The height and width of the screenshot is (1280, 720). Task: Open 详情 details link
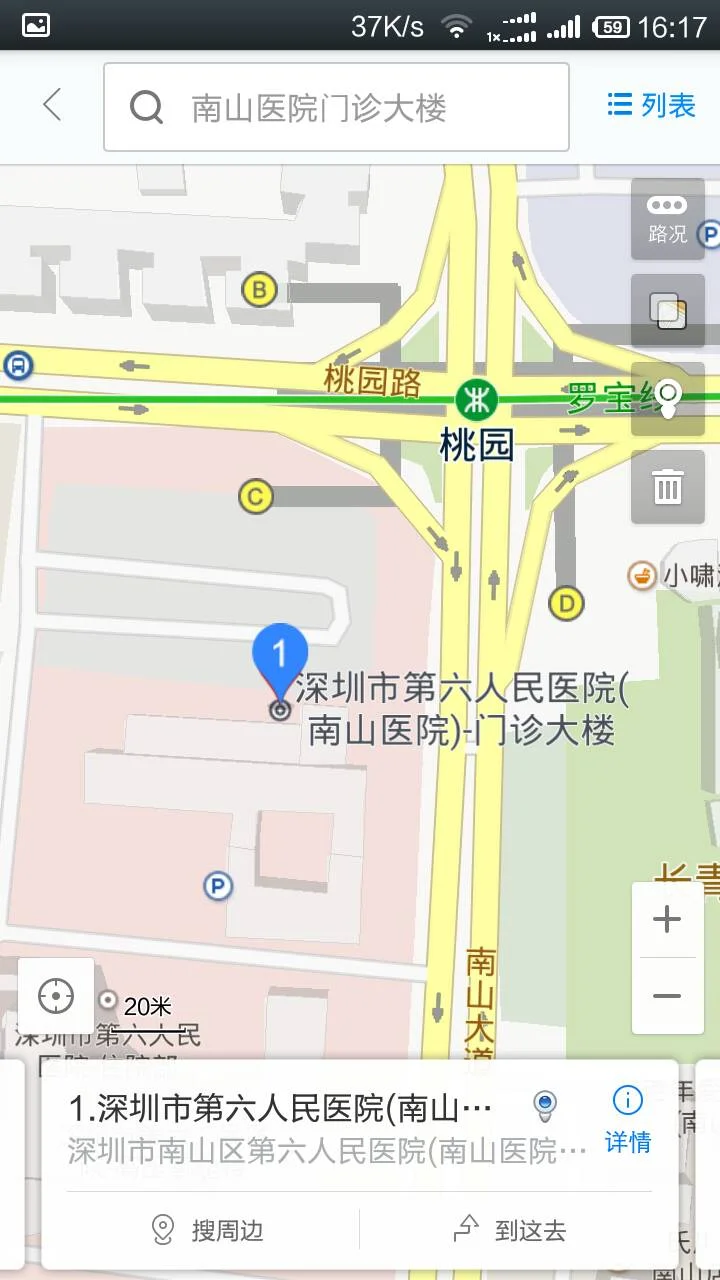coord(626,1143)
